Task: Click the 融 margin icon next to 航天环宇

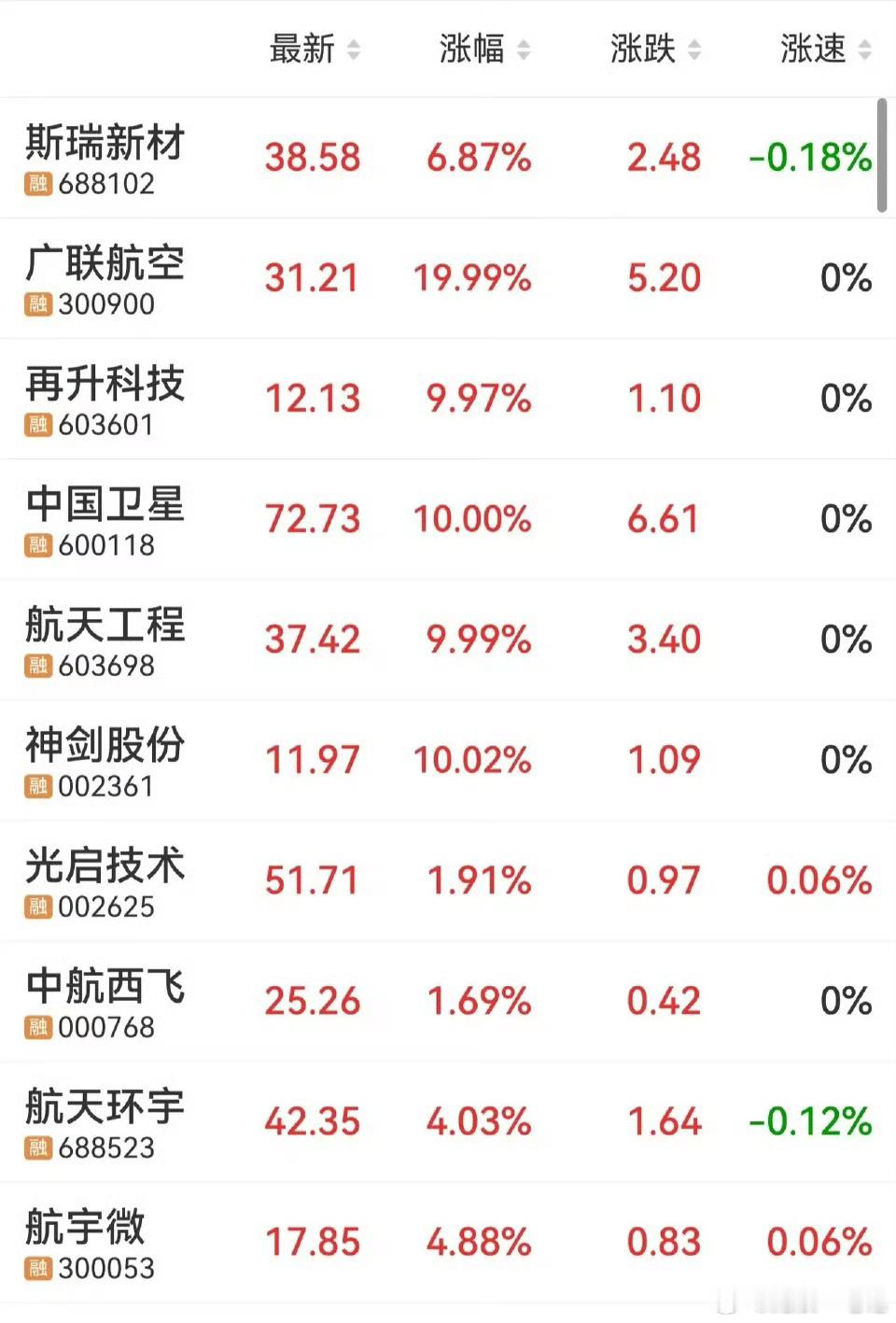Action: click(x=37, y=1148)
